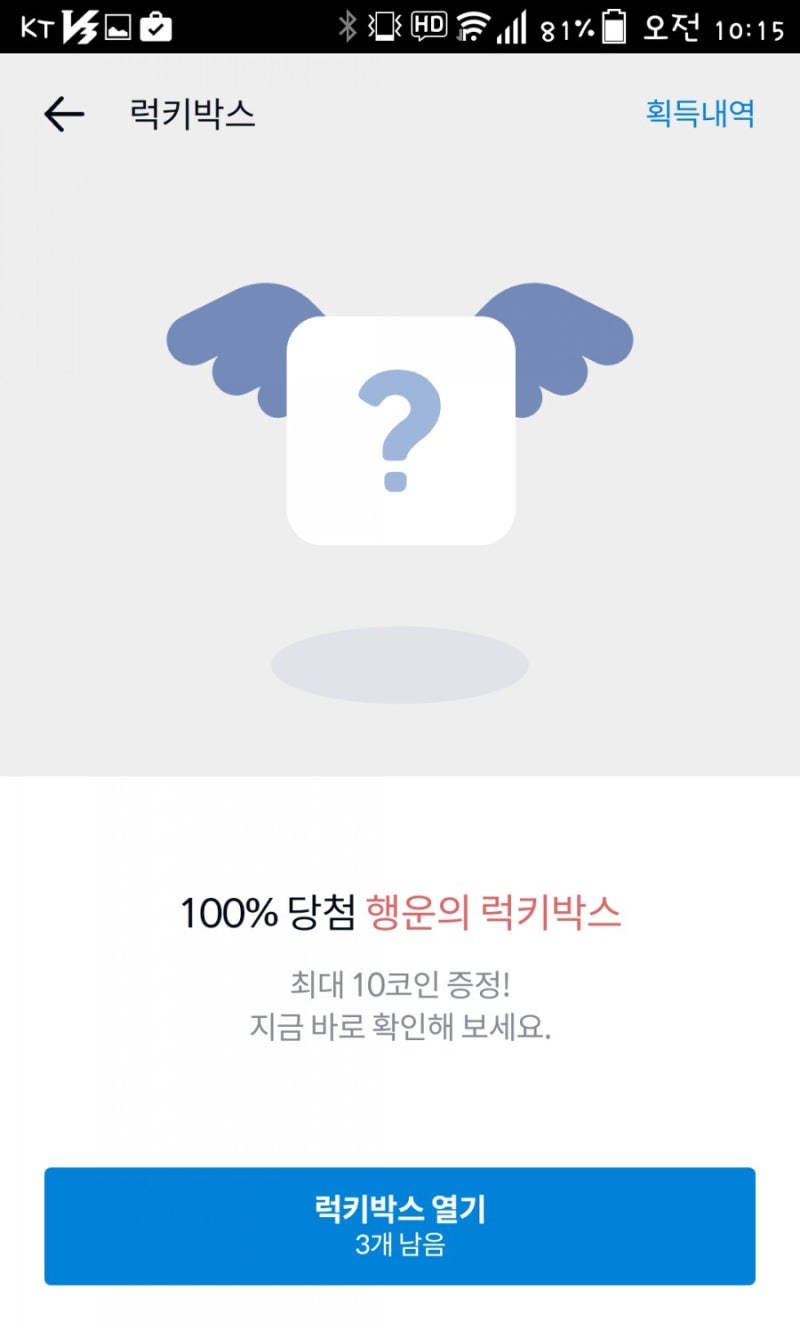800x1329 pixels.
Task: Tap the 3개 남음 remaining count text
Action: click(x=400, y=1246)
